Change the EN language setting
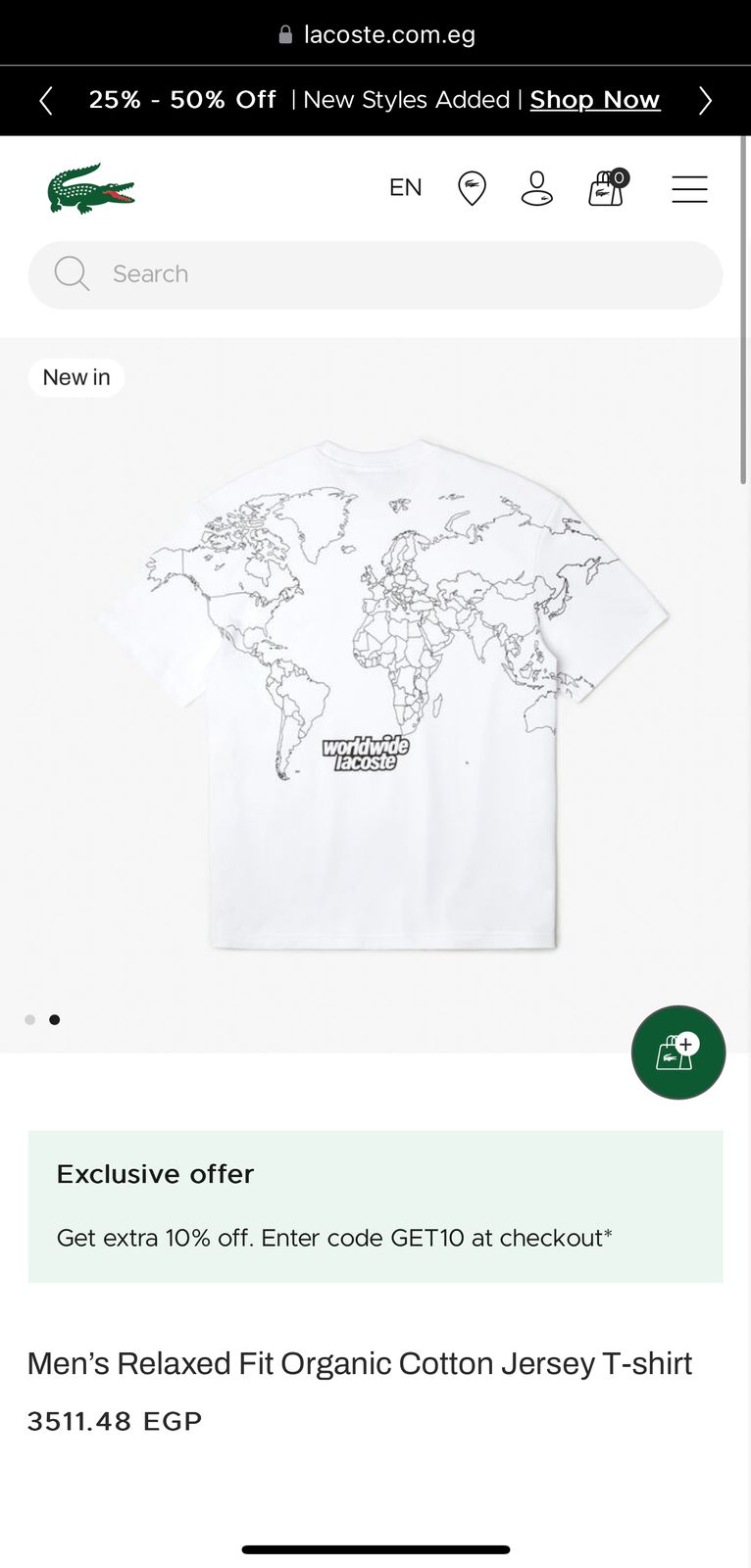751x1568 pixels. [x=405, y=187]
